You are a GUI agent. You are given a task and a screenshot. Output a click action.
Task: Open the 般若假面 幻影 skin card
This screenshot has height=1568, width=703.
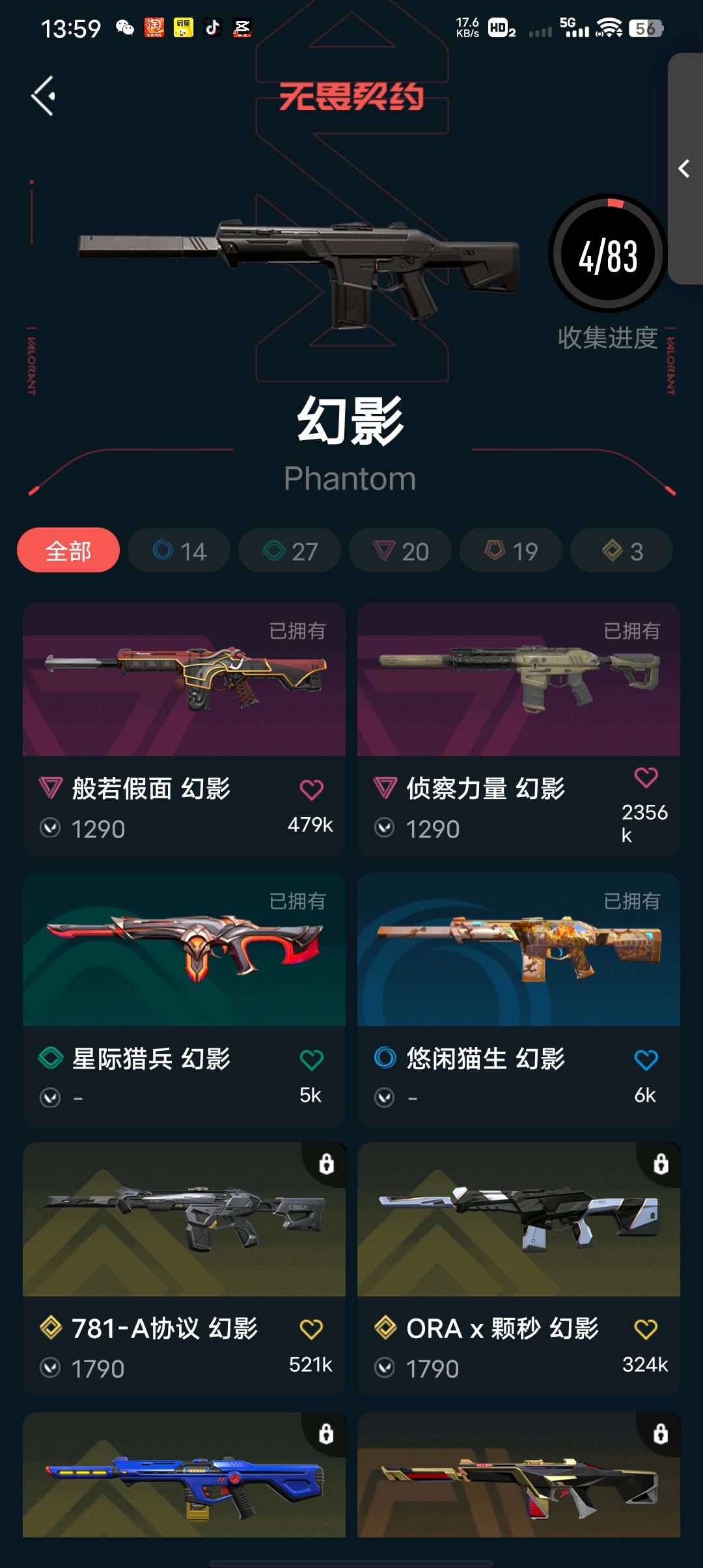184,729
